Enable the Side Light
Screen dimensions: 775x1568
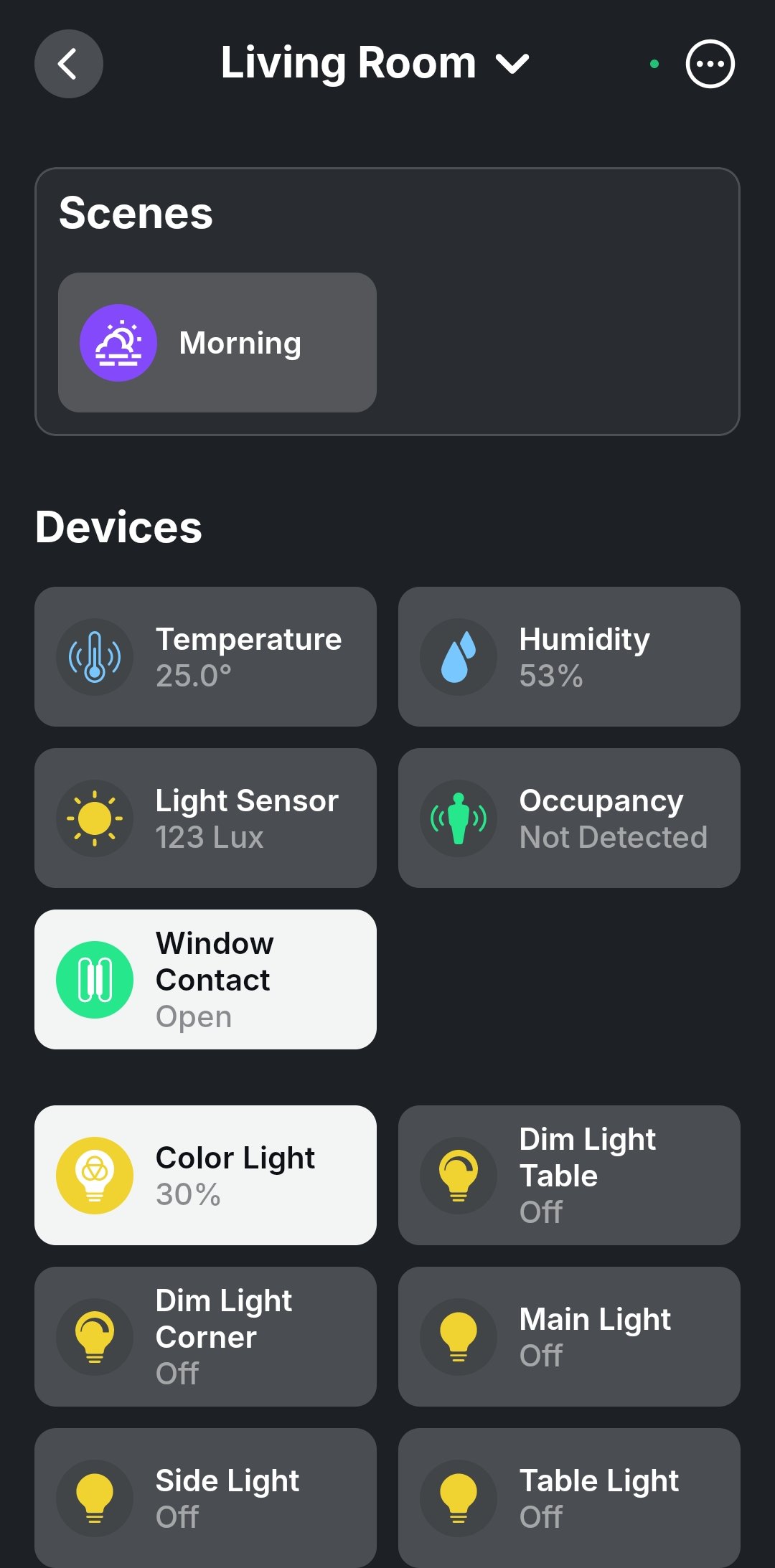[95, 1498]
